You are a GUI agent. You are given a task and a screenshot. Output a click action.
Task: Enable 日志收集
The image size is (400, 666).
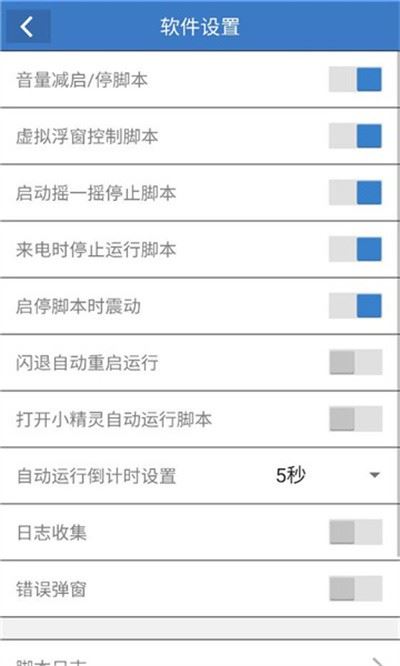click(x=356, y=532)
